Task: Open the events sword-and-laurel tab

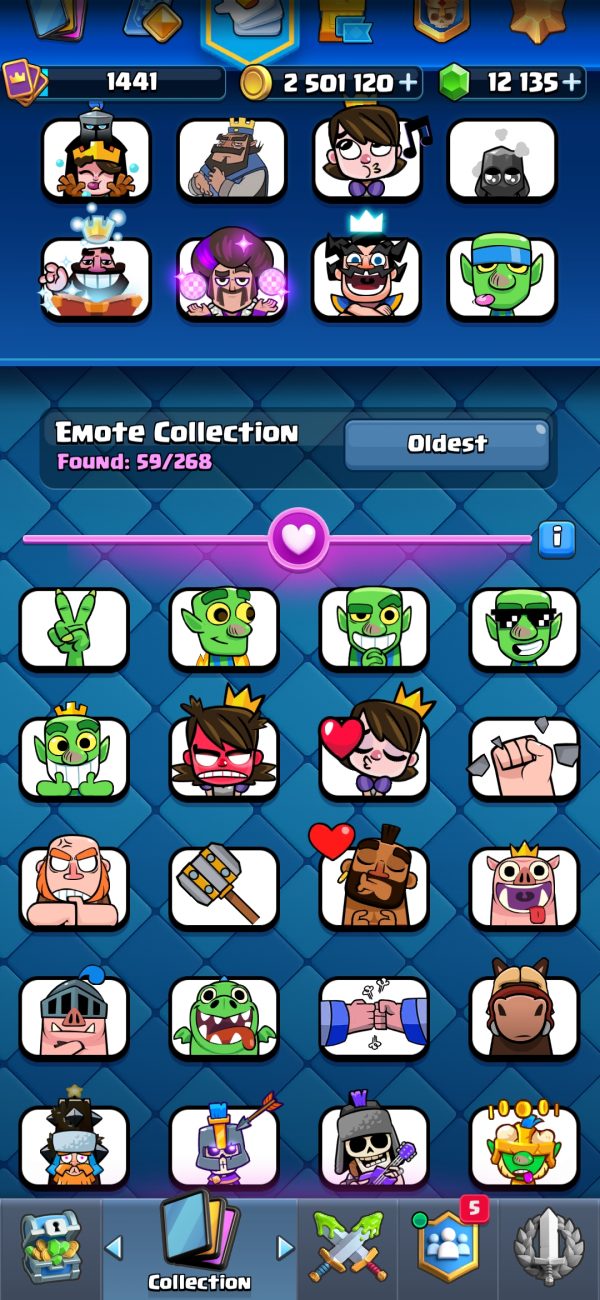Action: pyautogui.click(x=548, y=1245)
